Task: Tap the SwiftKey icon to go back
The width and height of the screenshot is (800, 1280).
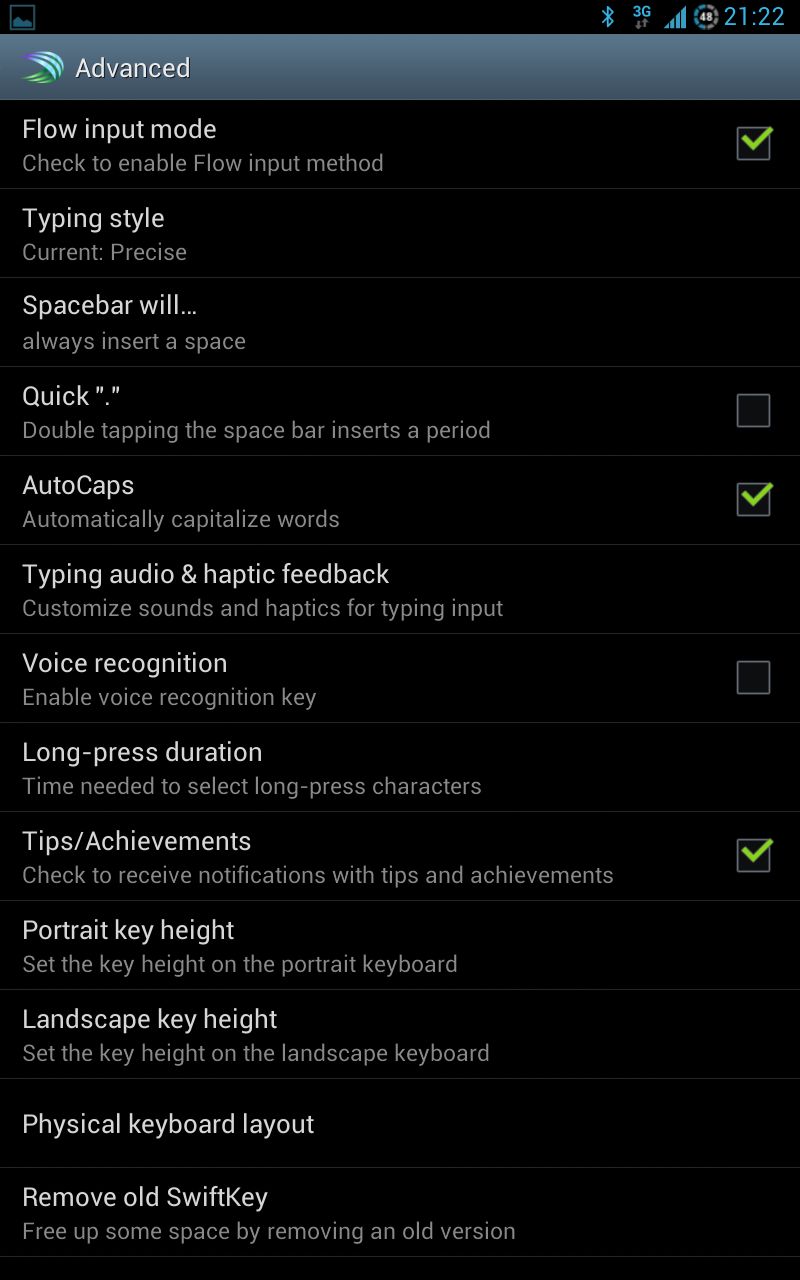Action: pos(42,68)
